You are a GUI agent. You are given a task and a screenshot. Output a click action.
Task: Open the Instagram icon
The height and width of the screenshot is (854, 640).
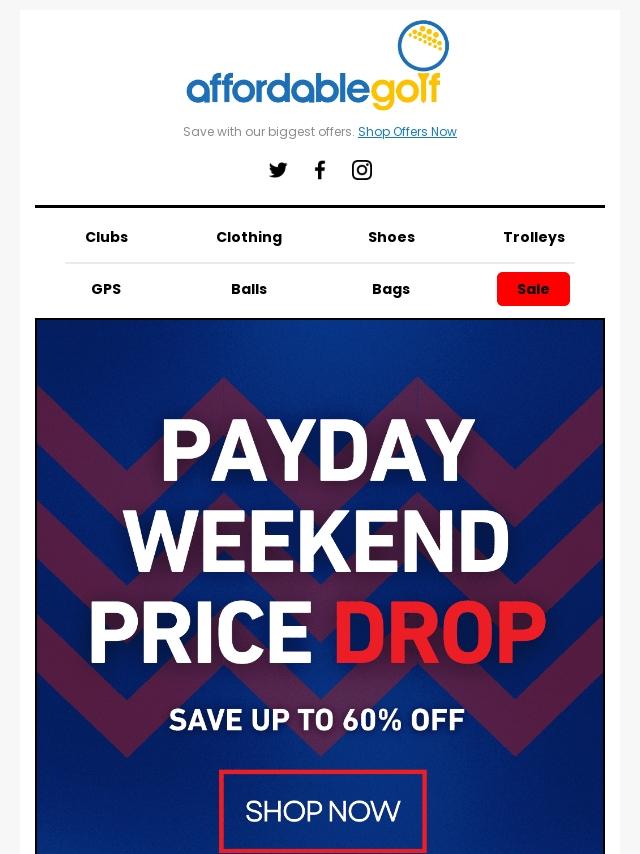tap(362, 170)
